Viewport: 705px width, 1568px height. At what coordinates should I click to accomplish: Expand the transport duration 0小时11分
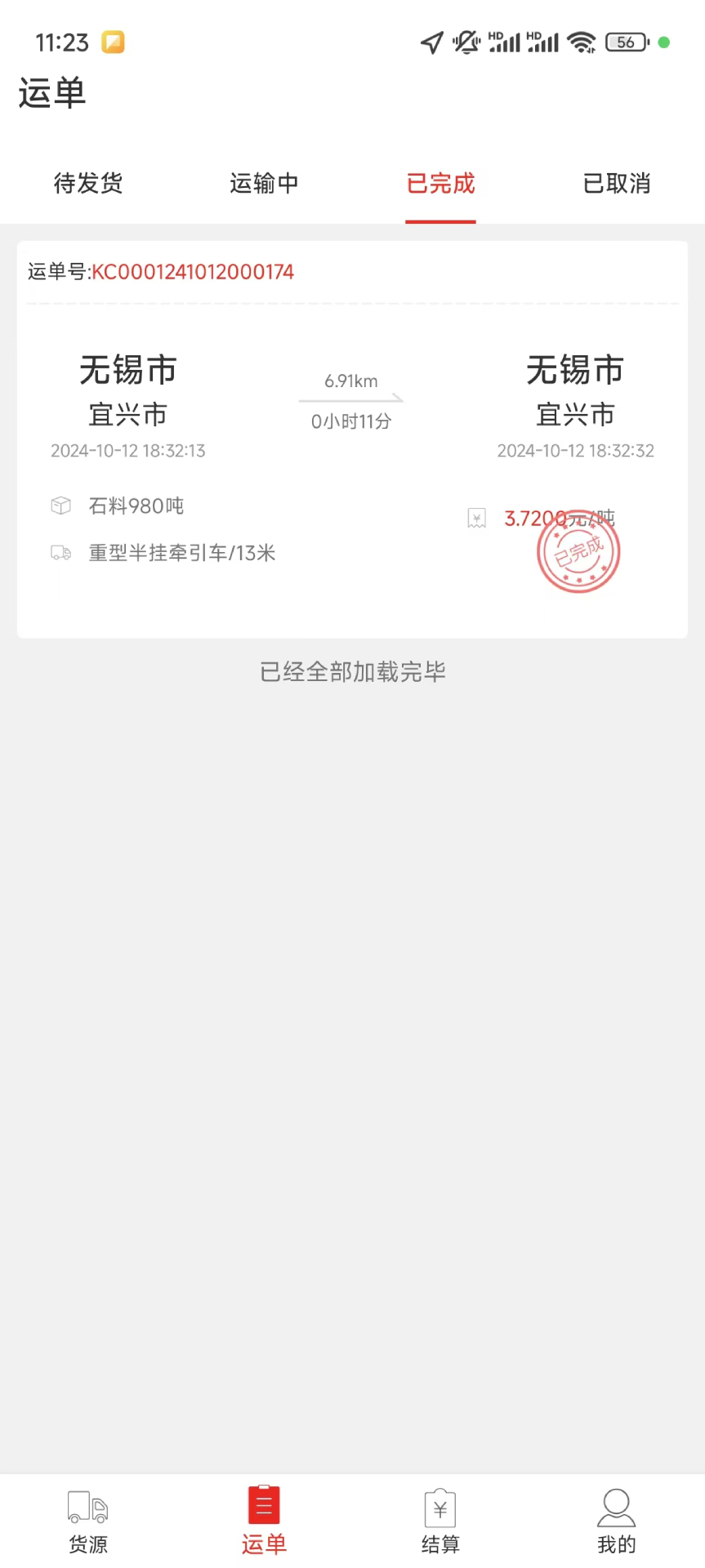click(x=350, y=421)
